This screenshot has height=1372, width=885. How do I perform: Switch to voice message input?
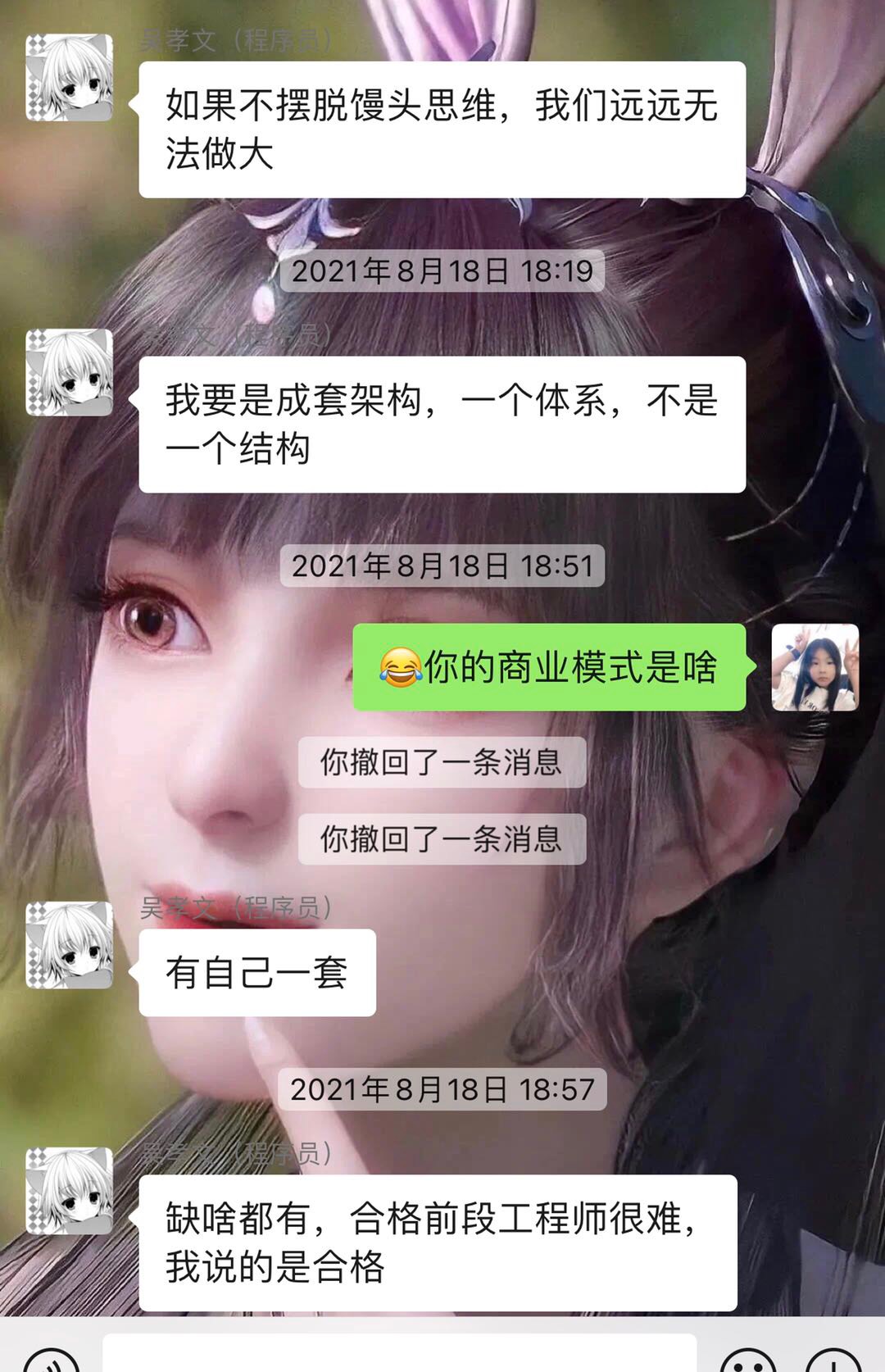[x=52, y=1361]
